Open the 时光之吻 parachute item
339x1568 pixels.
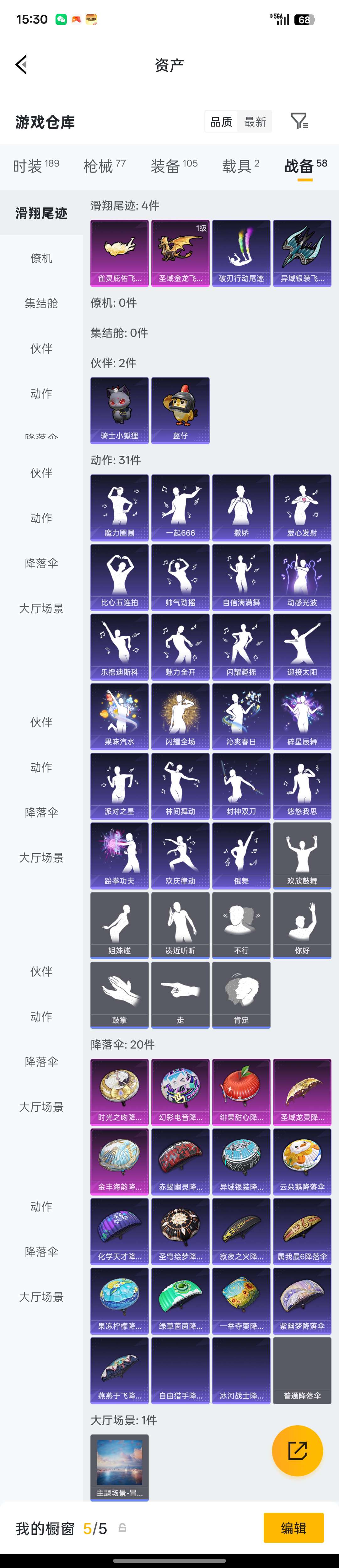120,1091
